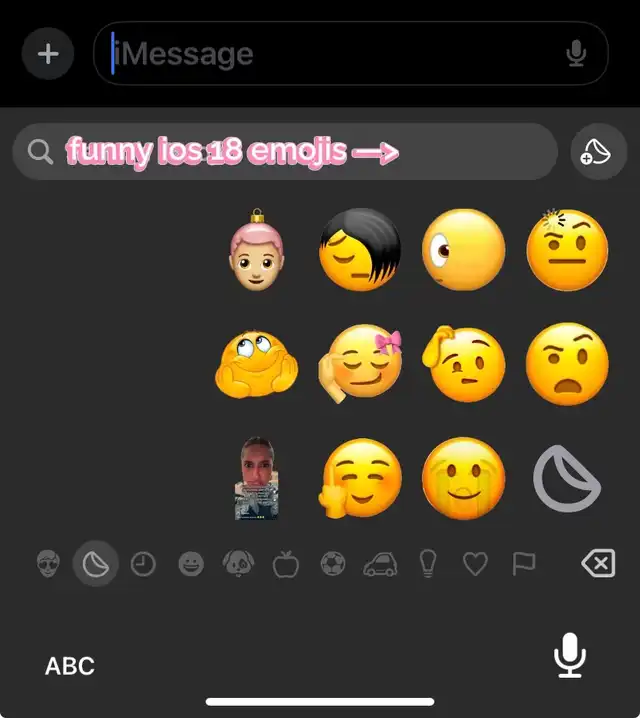This screenshot has height=718, width=640.
Task: Choose the emo black hair emoji sticker
Action: point(360,249)
